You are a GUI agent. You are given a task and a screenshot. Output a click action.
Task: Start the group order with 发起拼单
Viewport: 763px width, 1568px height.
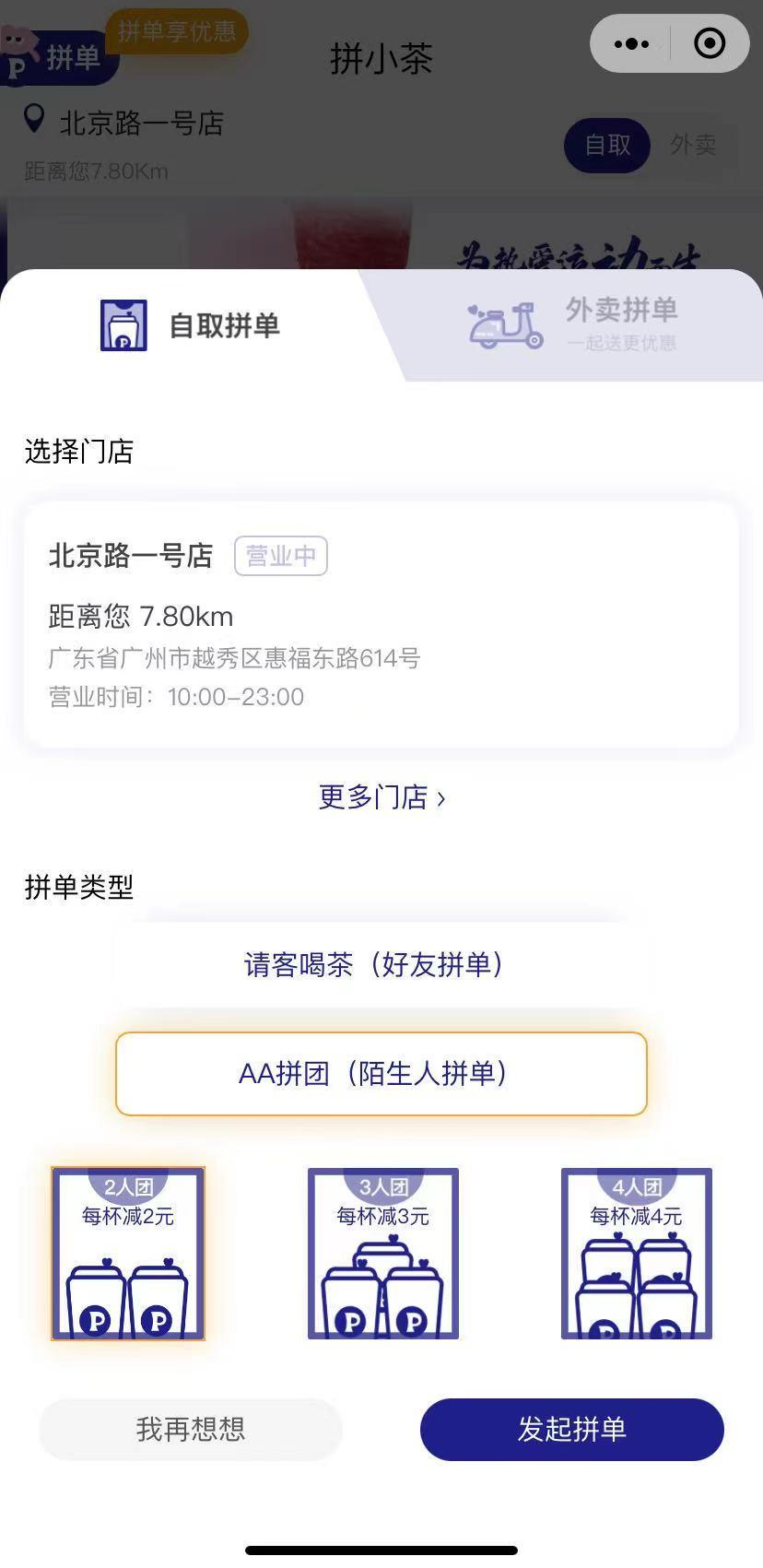pos(572,1430)
